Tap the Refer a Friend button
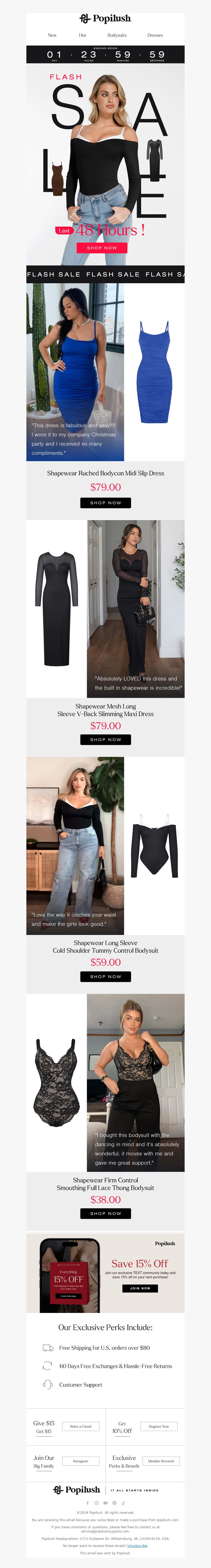The image size is (211, 1568). (80, 1426)
